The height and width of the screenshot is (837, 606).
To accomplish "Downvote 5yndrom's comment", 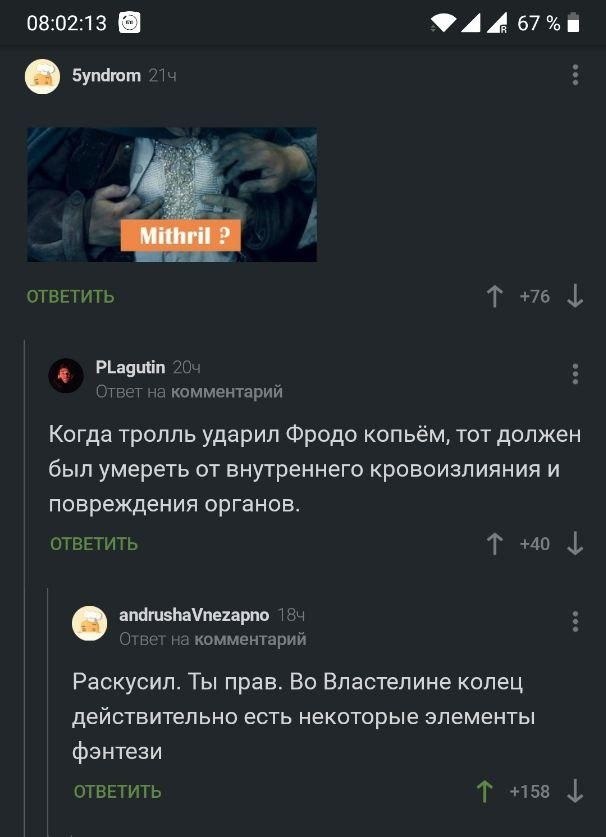I will (x=575, y=296).
